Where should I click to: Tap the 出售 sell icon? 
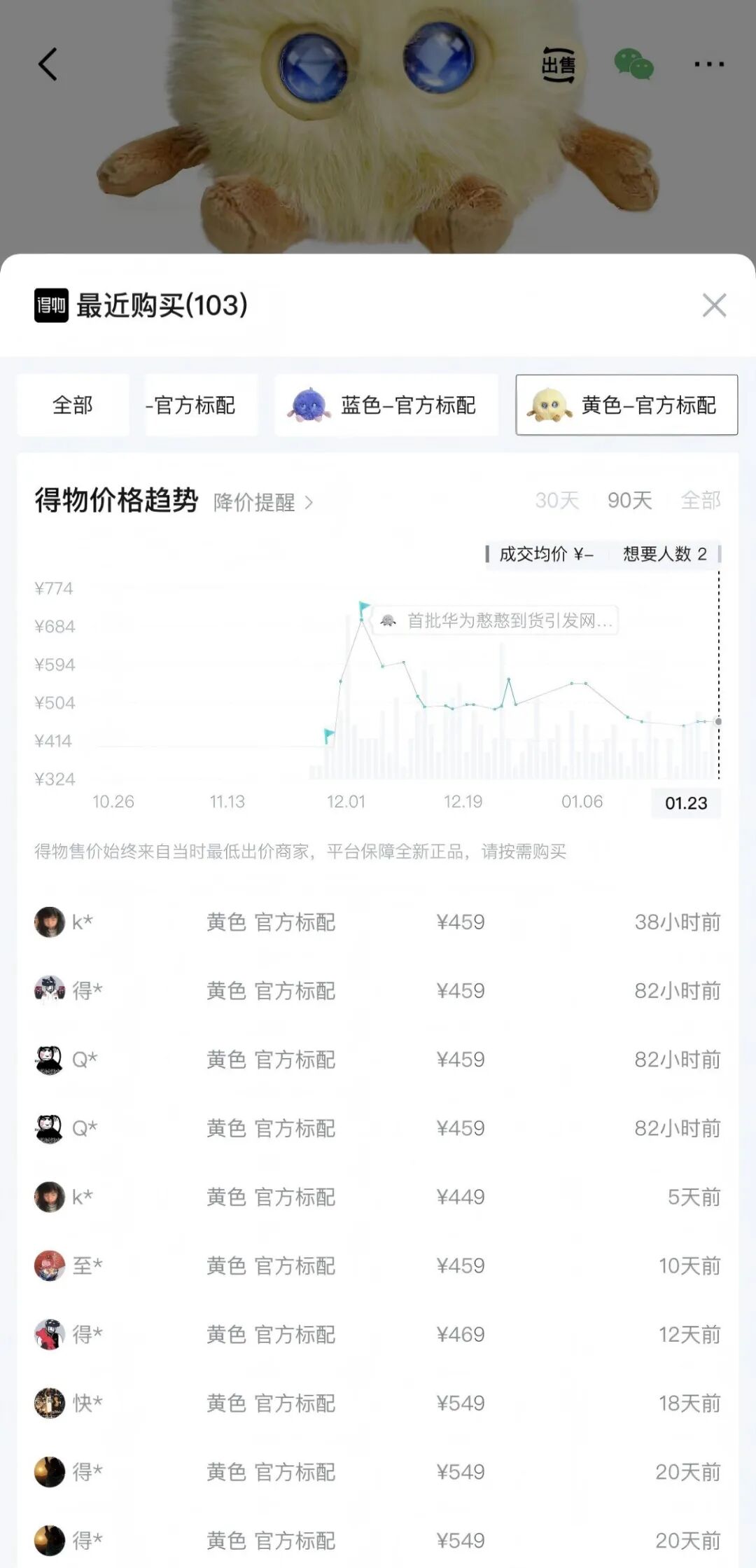click(559, 65)
